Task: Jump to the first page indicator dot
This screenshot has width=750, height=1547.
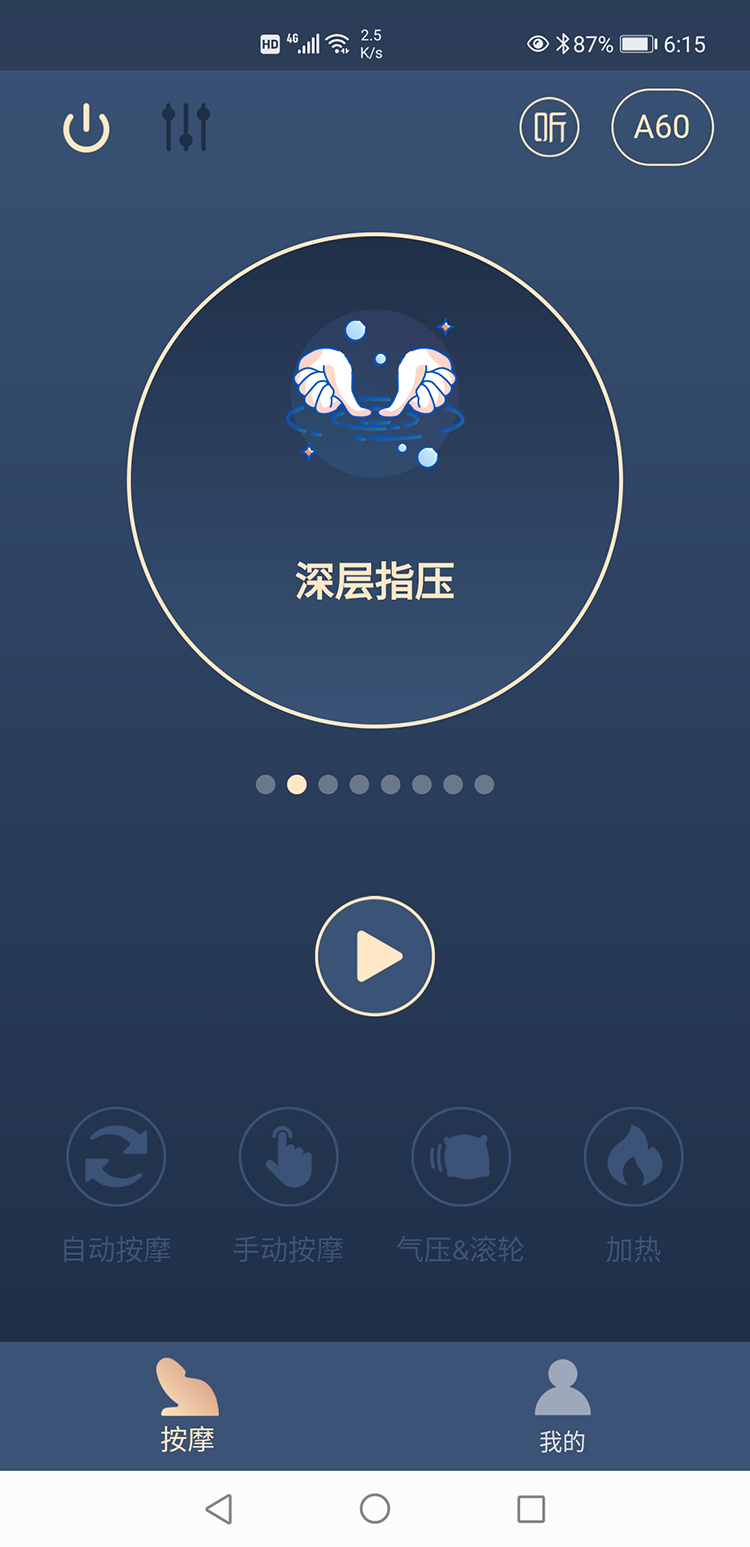Action: (265, 784)
